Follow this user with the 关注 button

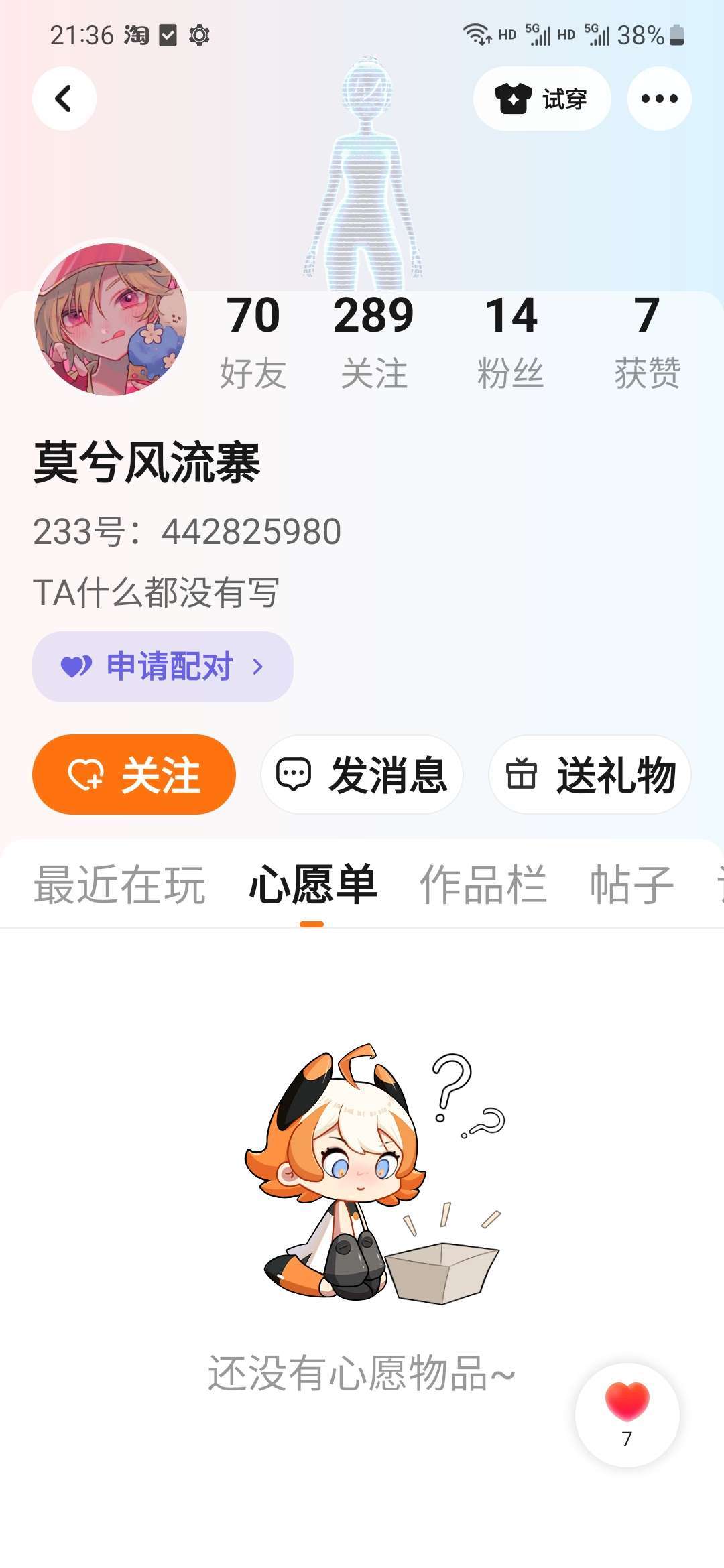pos(134,775)
